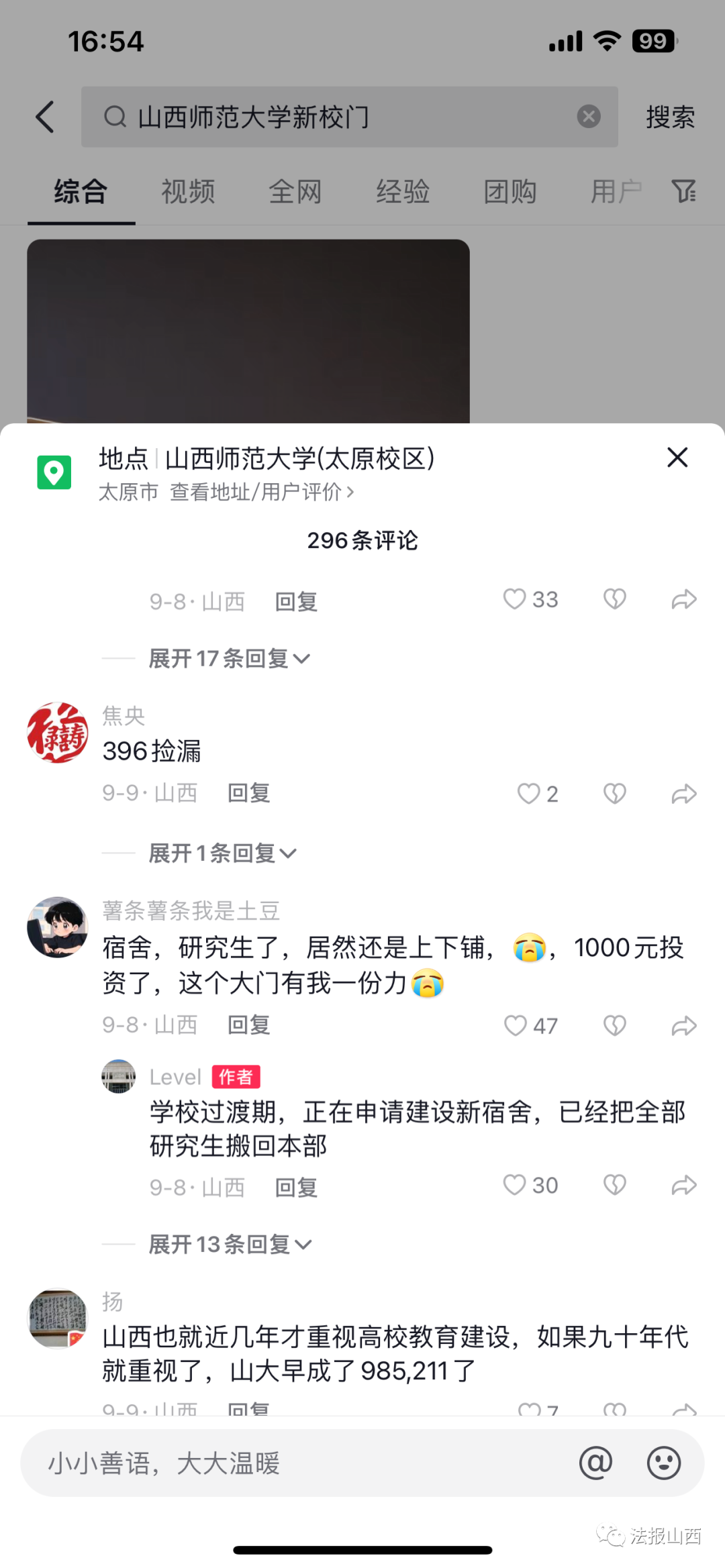Image resolution: width=725 pixels, height=1568 pixels.
Task: Like the author Level's reply
Action: 515,1185
